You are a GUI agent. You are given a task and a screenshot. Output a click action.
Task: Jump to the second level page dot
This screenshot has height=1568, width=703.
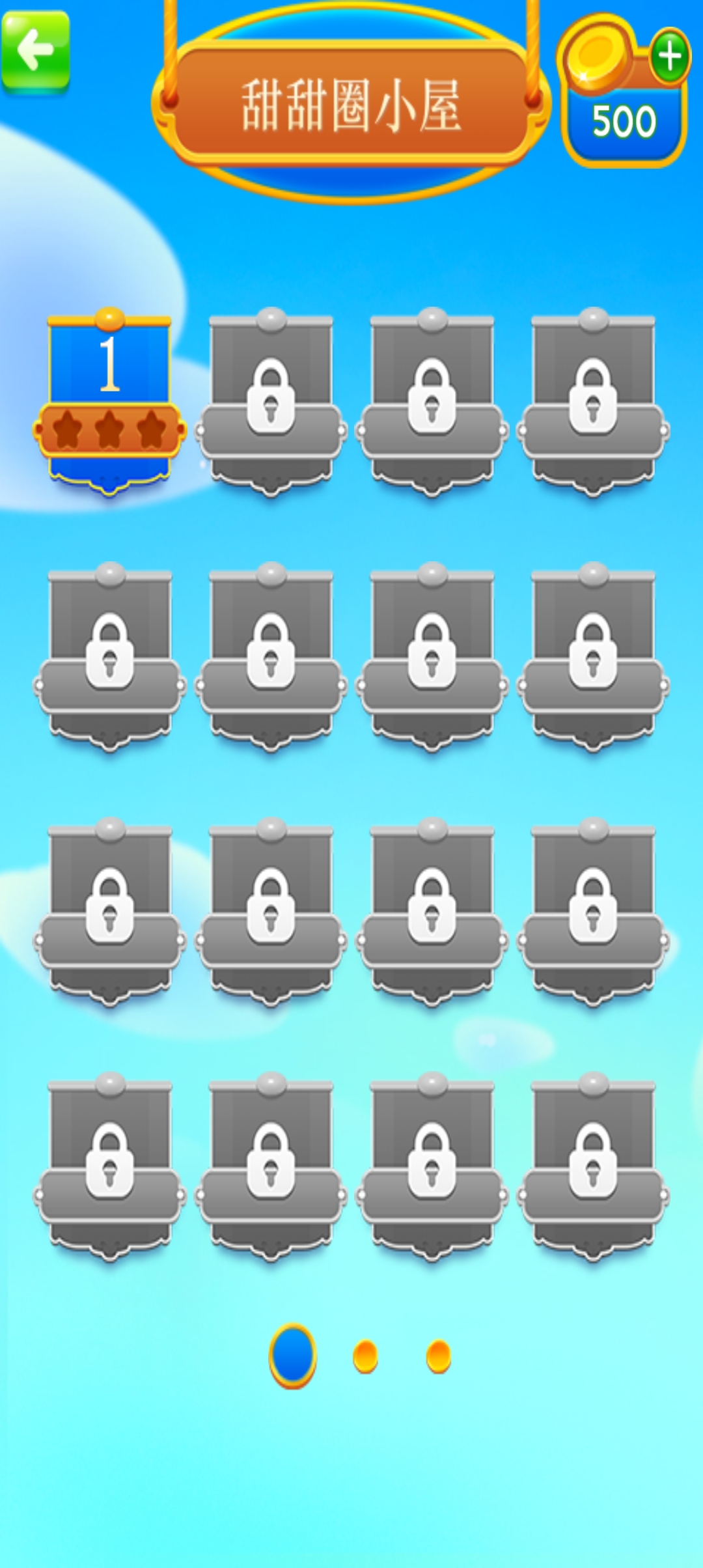click(x=365, y=1356)
